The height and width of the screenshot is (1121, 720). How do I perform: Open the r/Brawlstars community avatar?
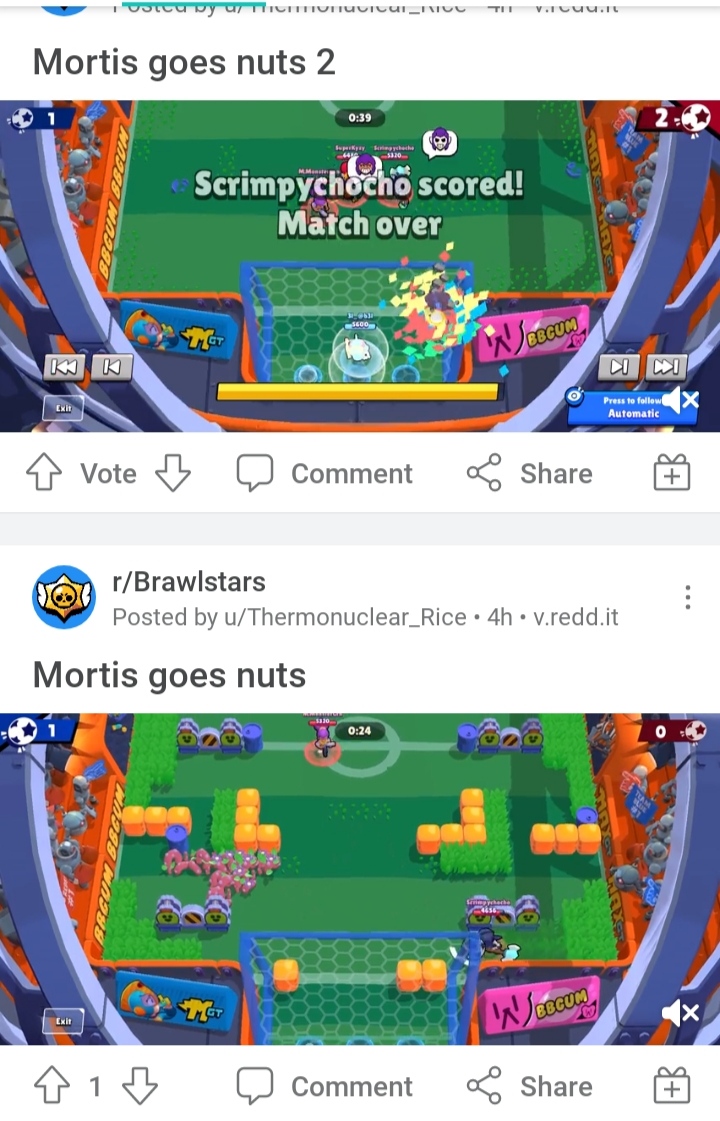[64, 597]
